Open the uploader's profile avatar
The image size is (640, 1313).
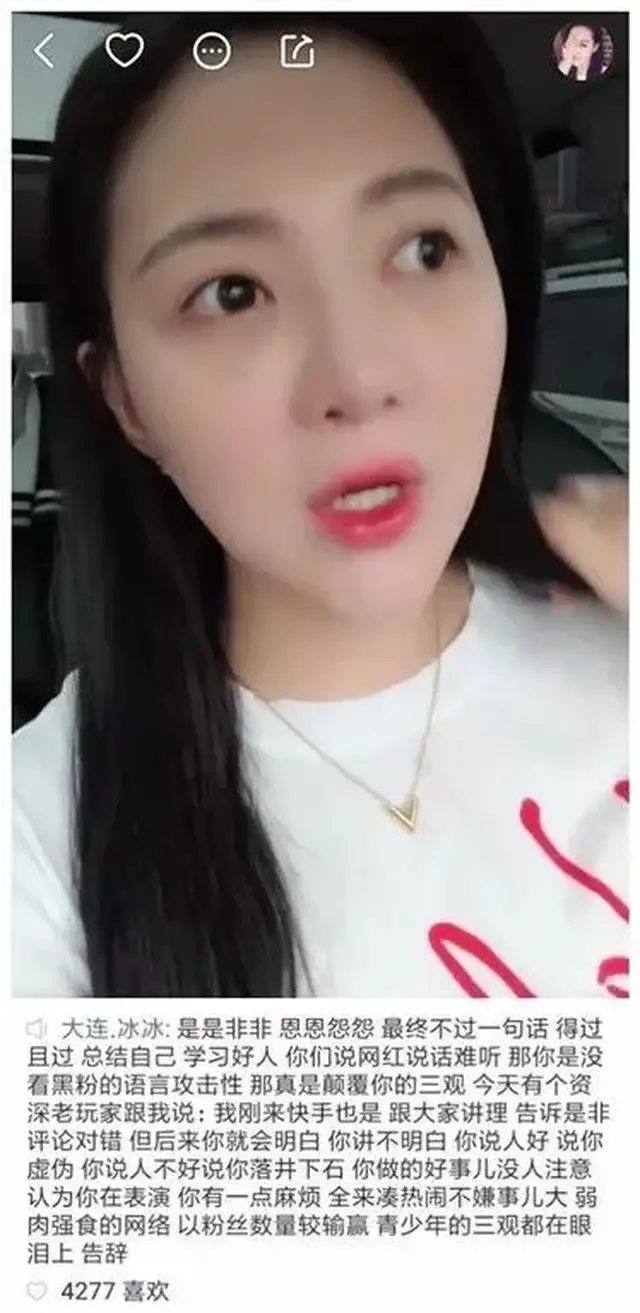pos(583,51)
